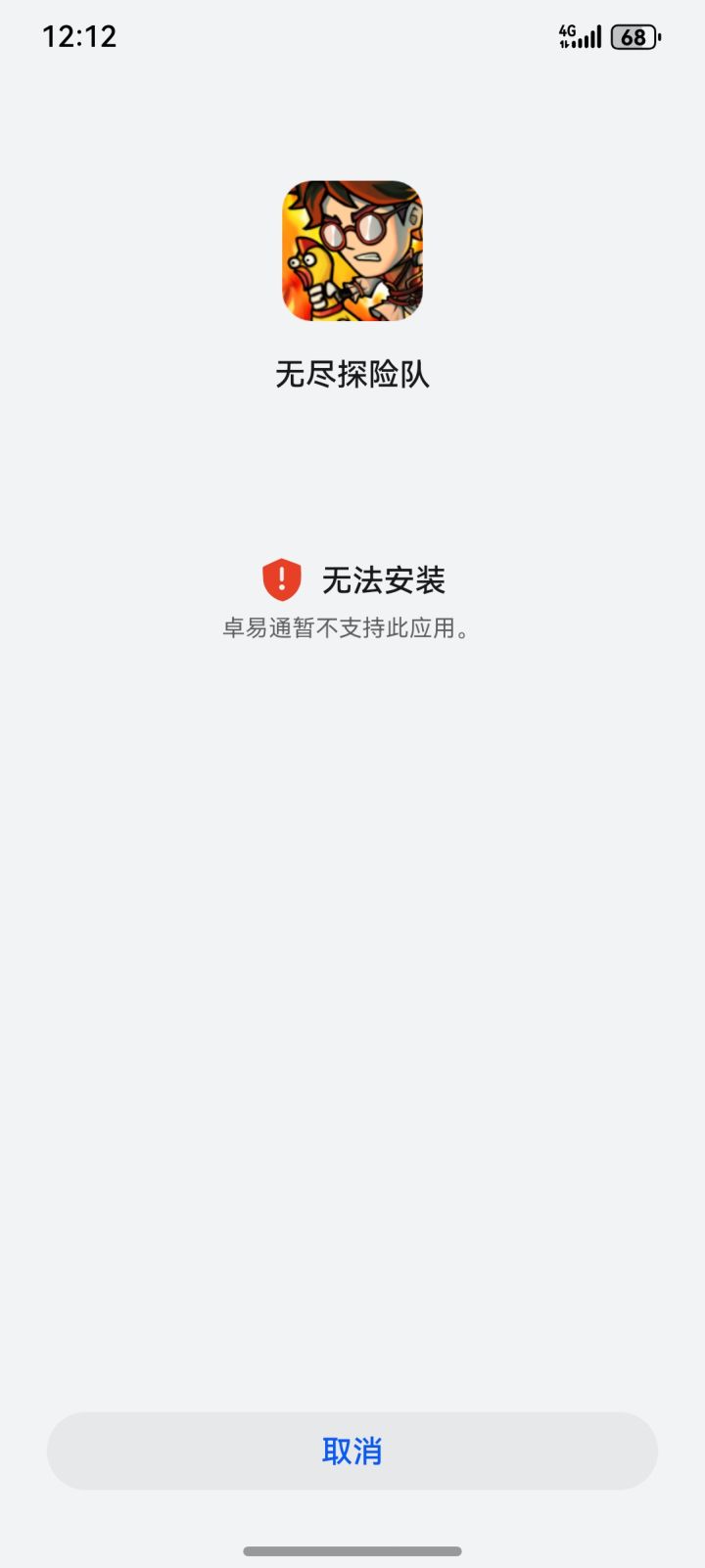Tap the app name 无尽探险队 label
705x1568 pixels.
tap(352, 372)
